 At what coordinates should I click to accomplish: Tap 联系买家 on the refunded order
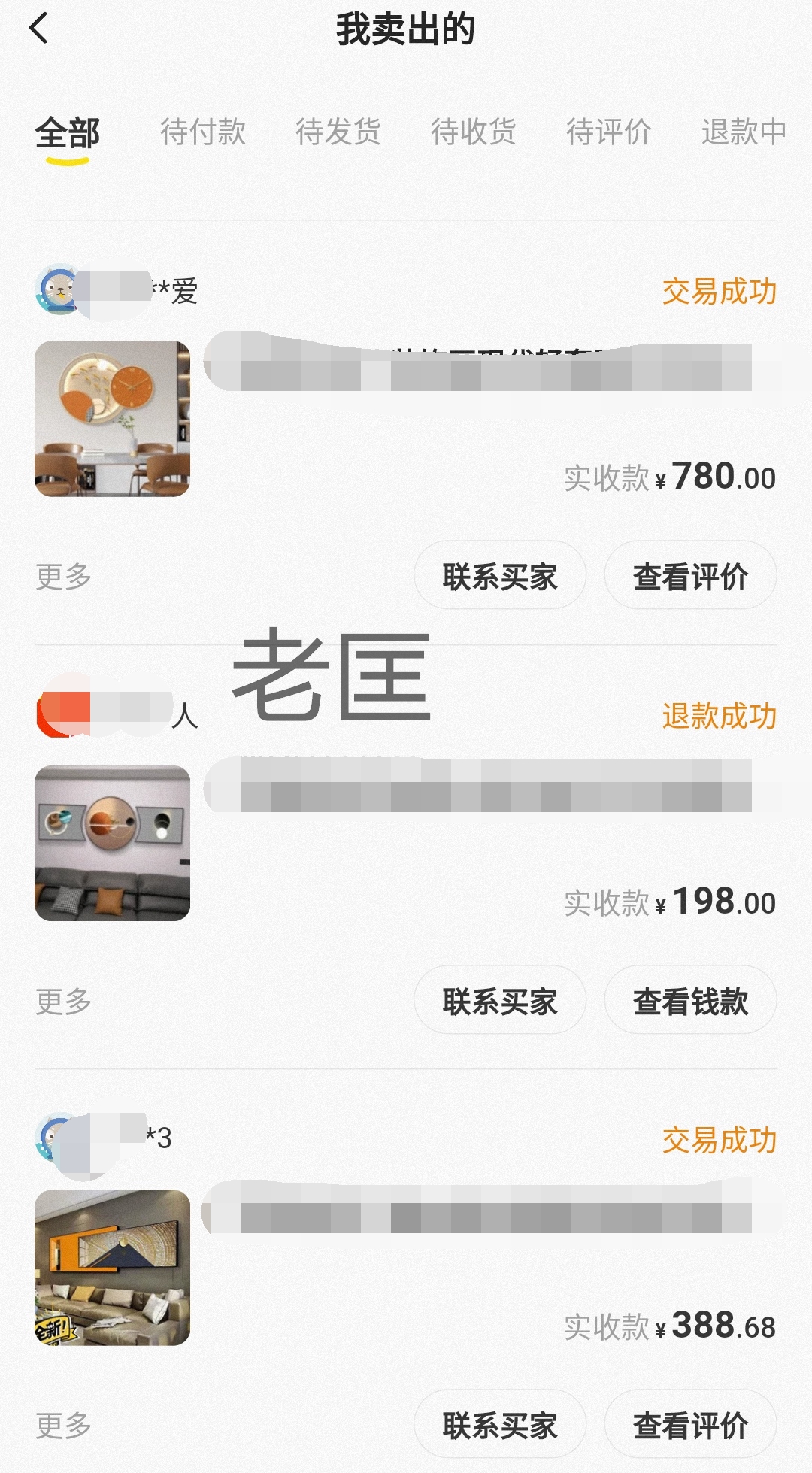click(499, 1000)
